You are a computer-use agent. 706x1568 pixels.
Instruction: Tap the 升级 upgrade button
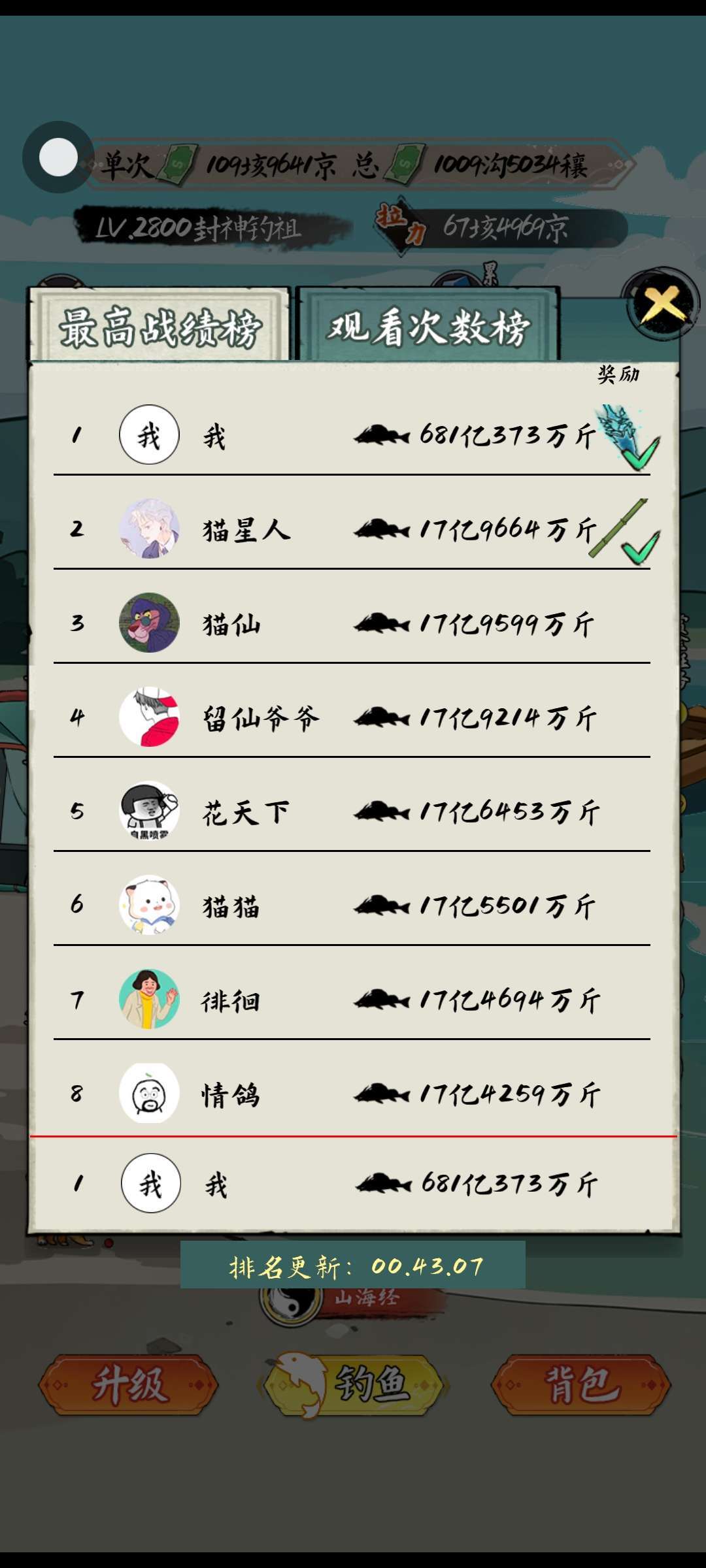[129, 1384]
